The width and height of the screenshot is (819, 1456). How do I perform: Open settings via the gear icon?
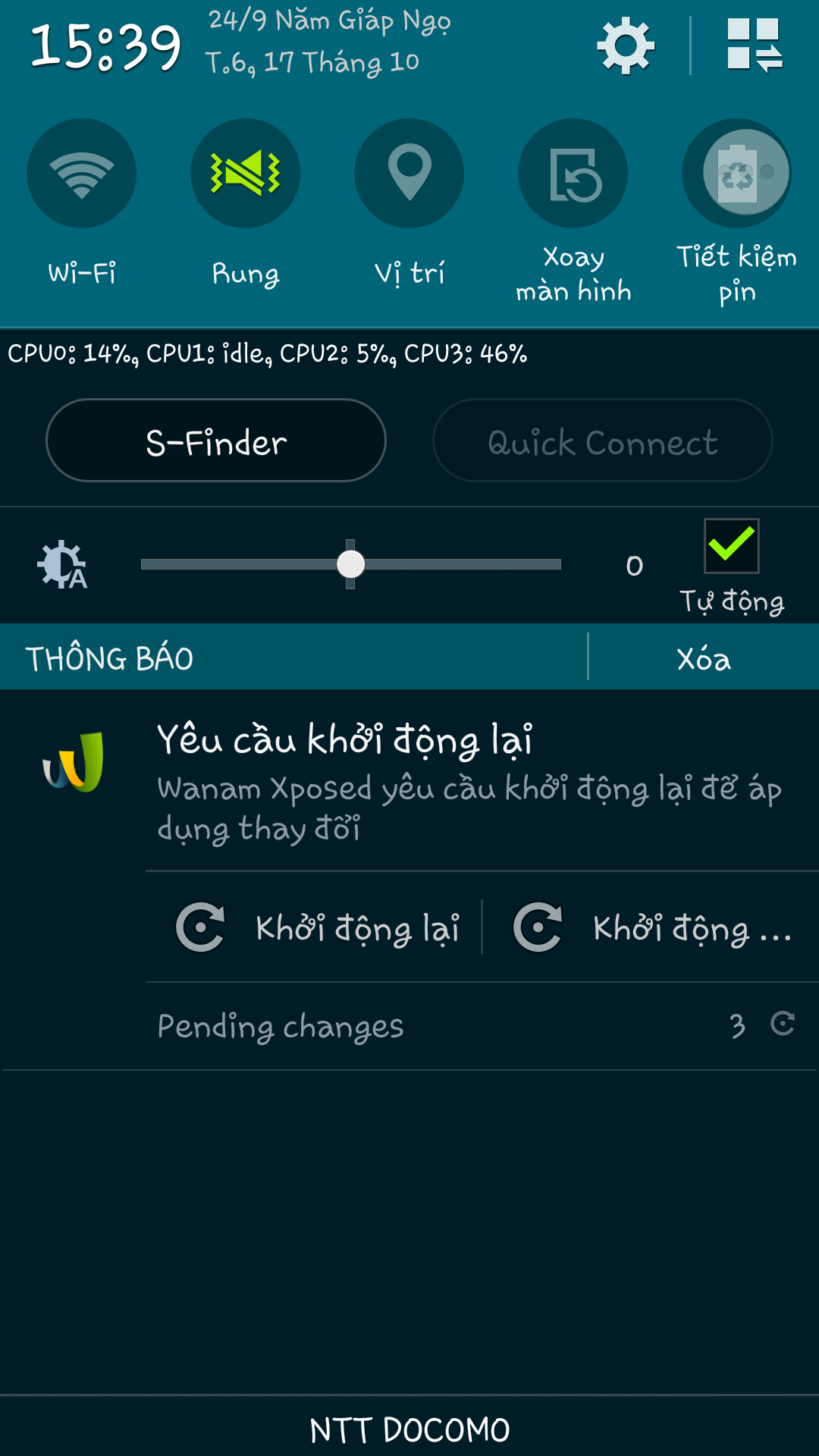626,46
